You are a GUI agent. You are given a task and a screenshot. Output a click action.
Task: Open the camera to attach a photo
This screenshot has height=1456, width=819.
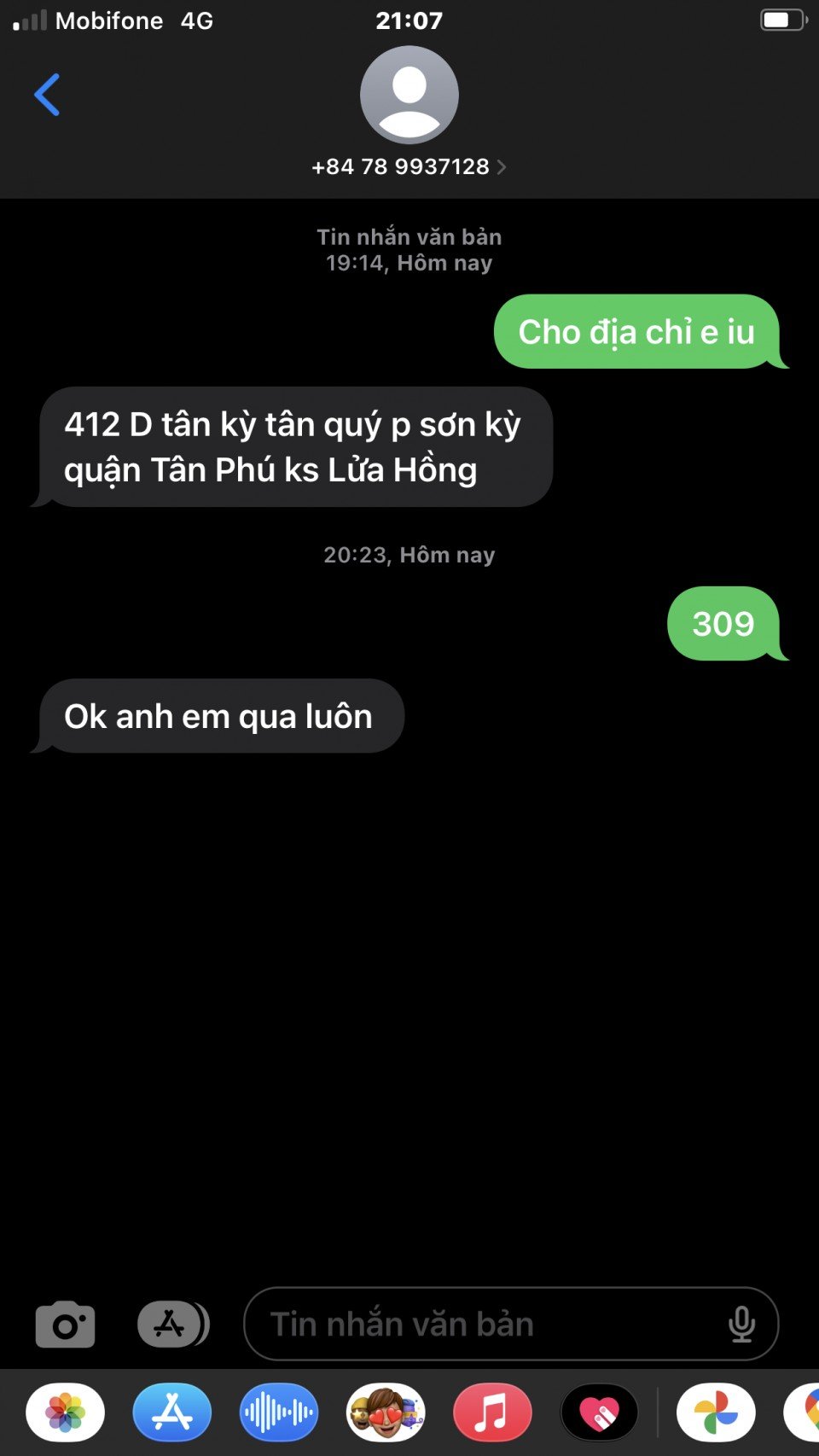[65, 1324]
